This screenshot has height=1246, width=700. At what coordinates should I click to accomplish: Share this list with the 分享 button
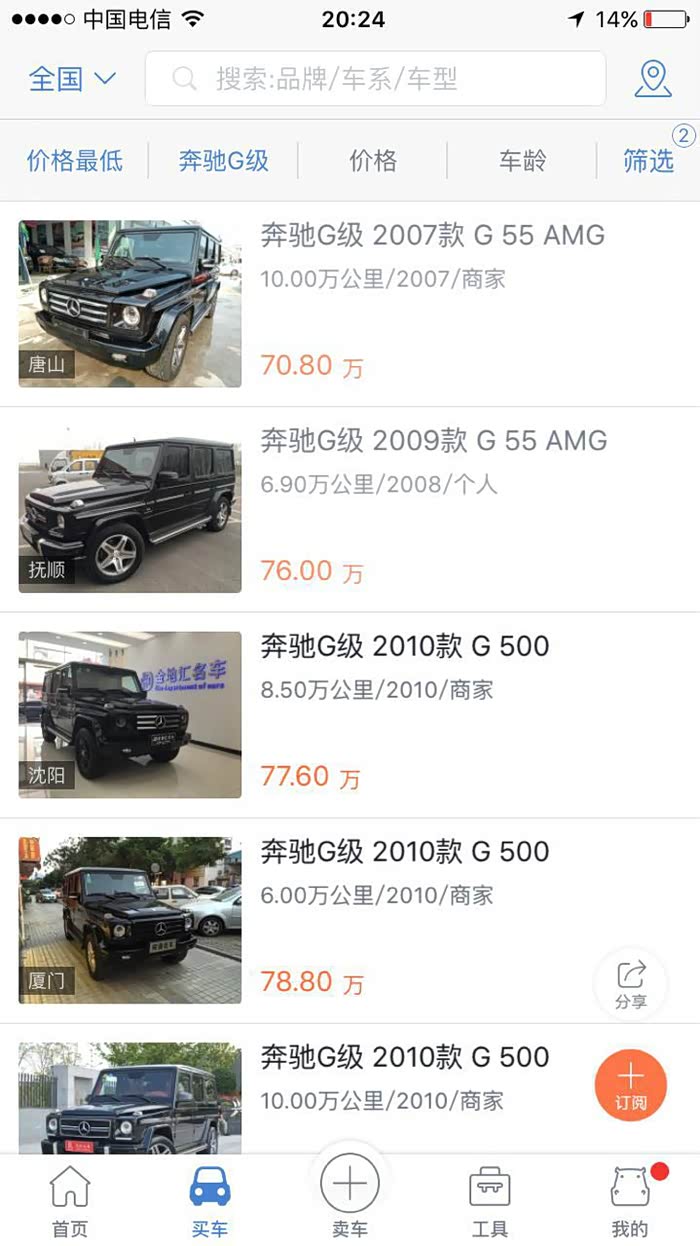(x=631, y=983)
